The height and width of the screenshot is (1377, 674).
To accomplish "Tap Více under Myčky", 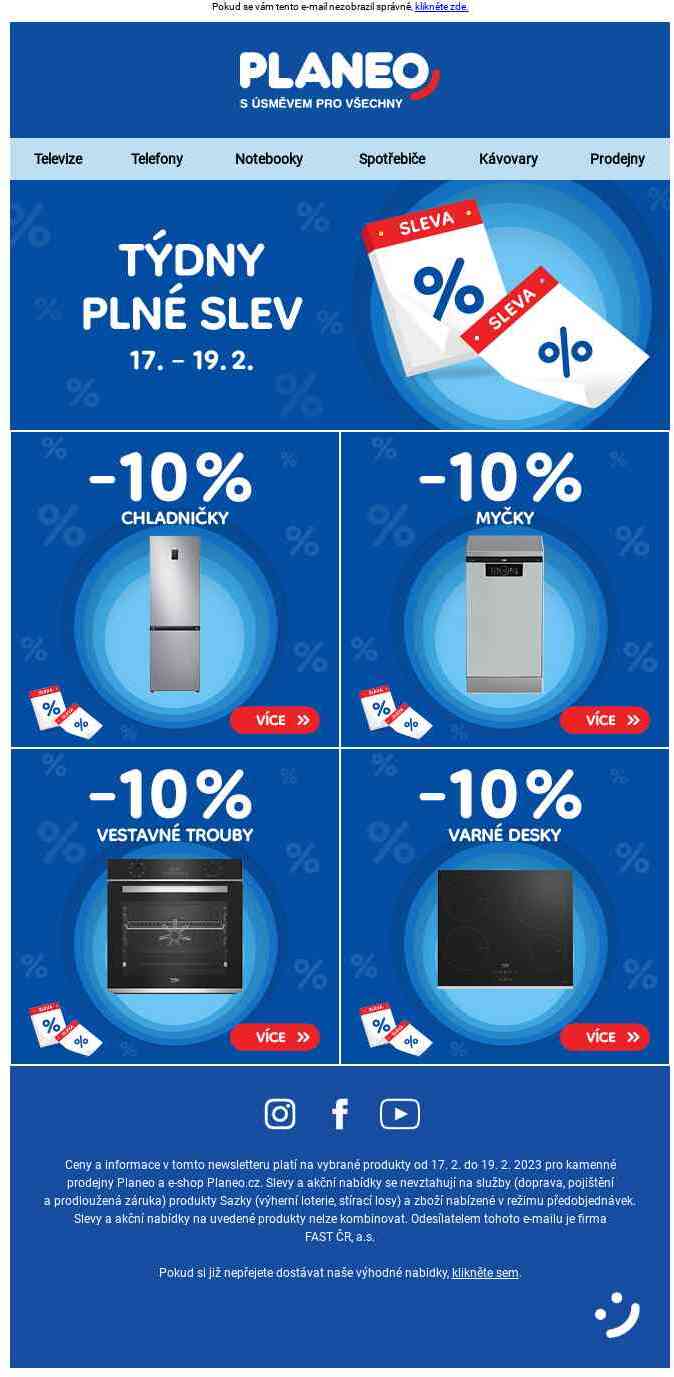I will click(x=605, y=720).
